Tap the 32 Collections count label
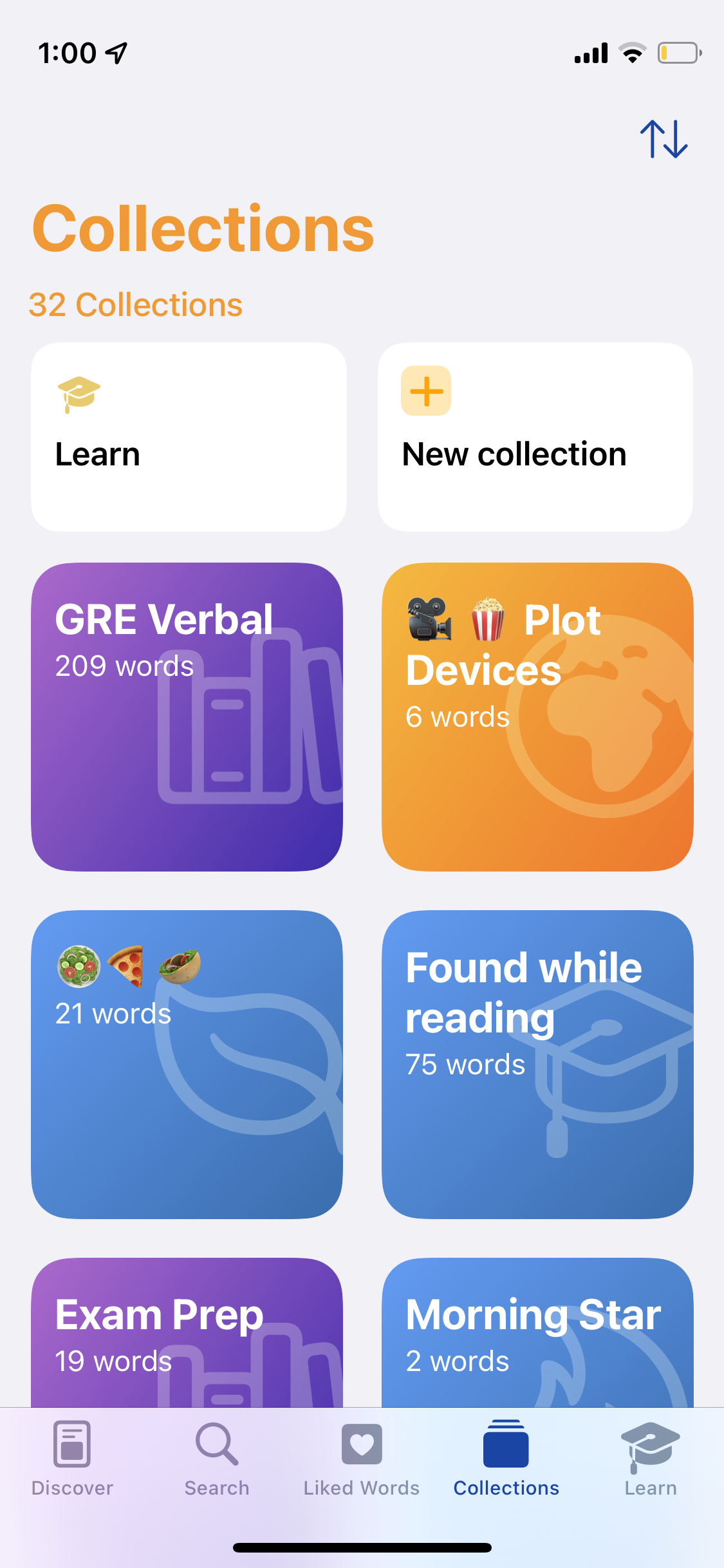This screenshot has height=1568, width=724. 136,304
